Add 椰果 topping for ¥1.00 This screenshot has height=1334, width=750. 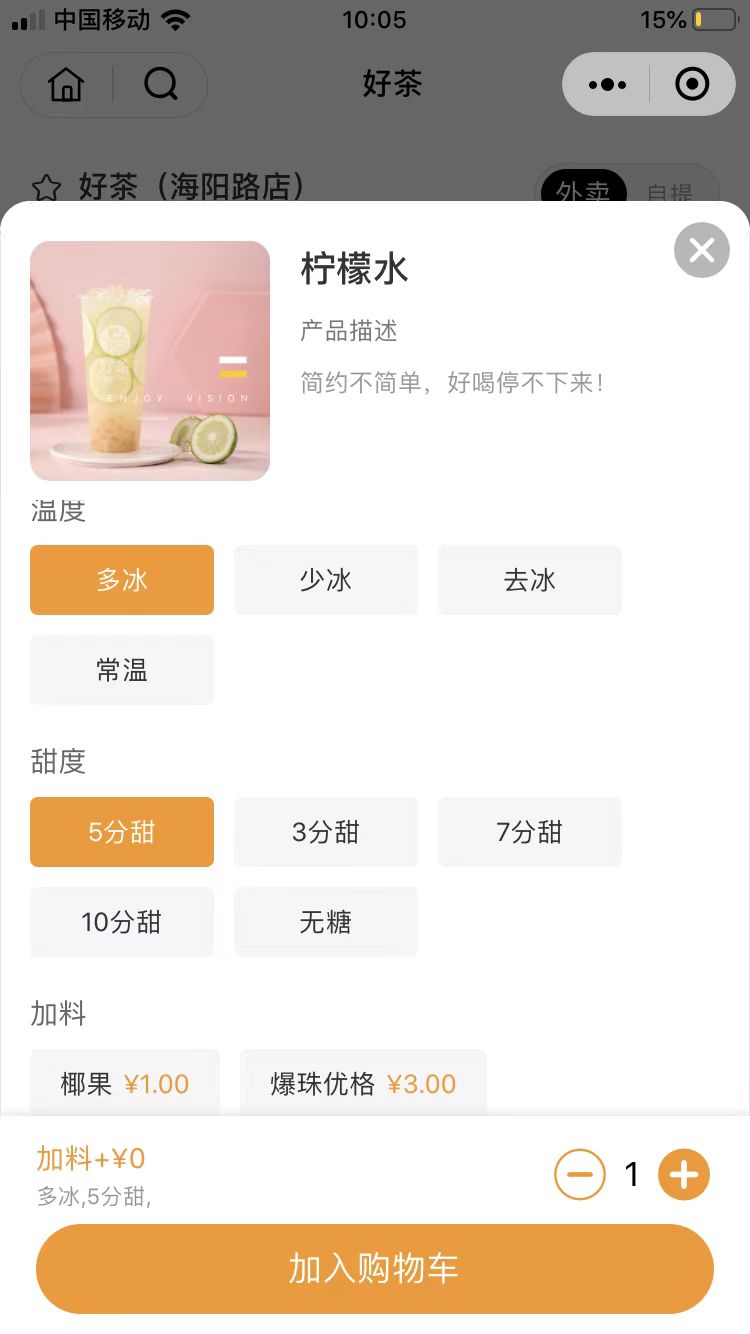pos(125,1083)
